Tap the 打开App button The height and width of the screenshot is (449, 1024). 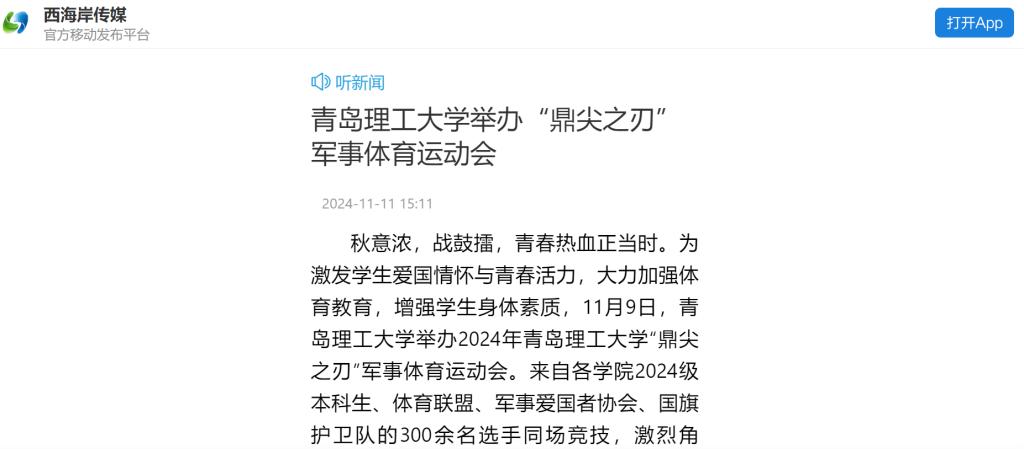pos(973,23)
